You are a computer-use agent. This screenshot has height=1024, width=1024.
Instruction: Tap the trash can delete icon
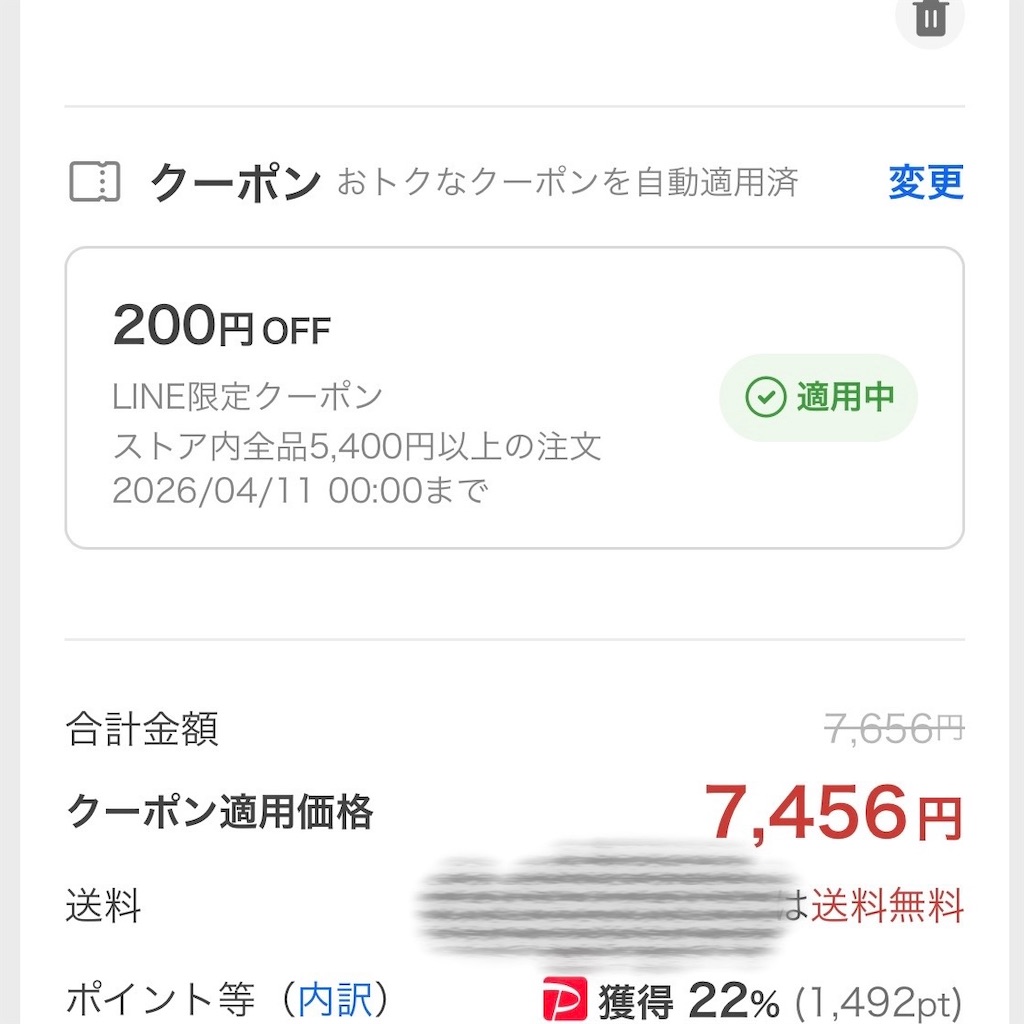[931, 18]
